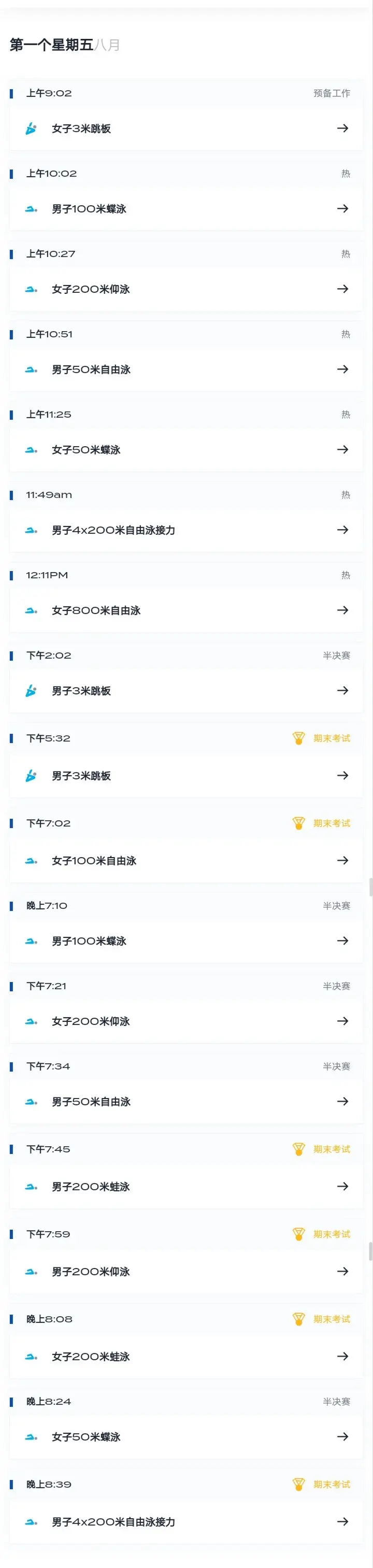Open 下午7:21 女子200米仰泳 semifinal
Viewport: 373px width, 1568px height.
185,1021
